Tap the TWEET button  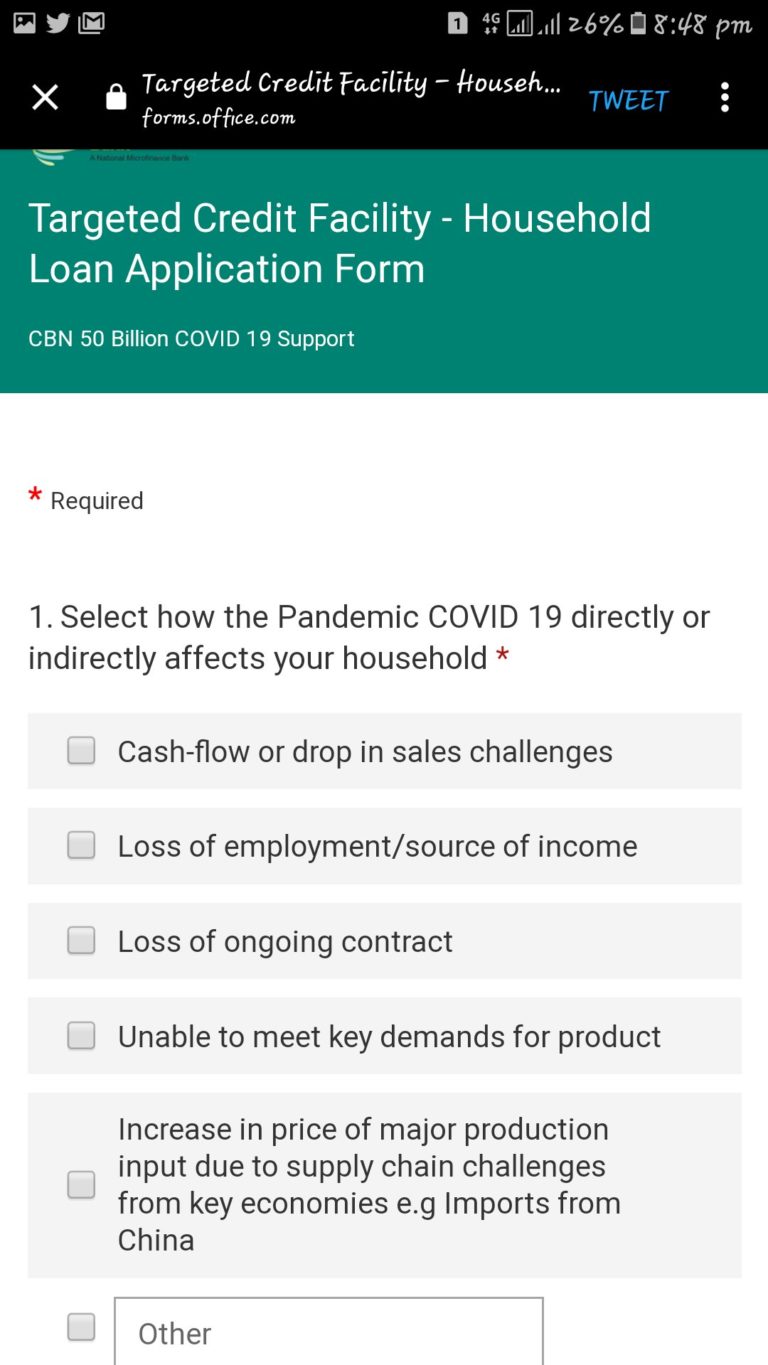click(x=628, y=100)
